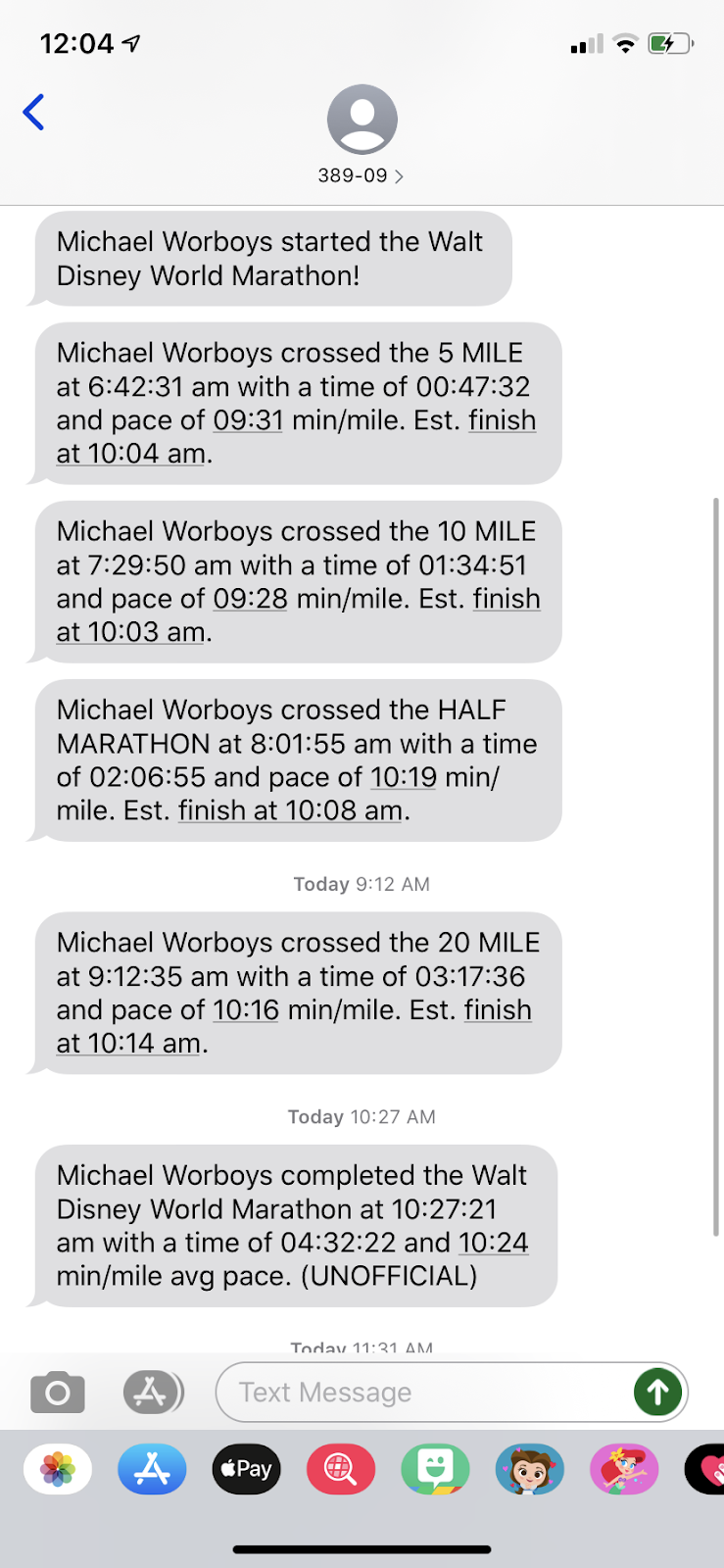Tap the 10:24 avg pace link
This screenshot has height=1568, width=724.
(494, 1243)
